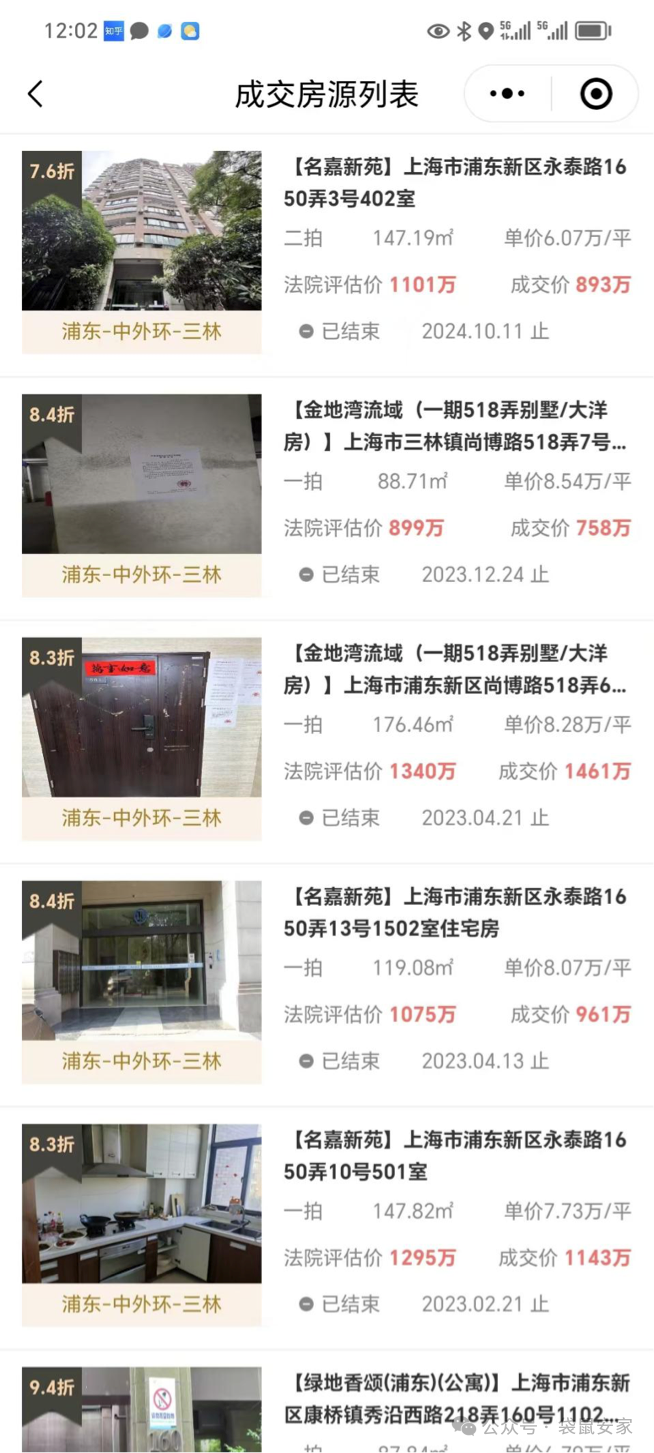Screen dimensions: 654x1453
Task: Close the mini program with the circle button
Action: click(x=596, y=94)
